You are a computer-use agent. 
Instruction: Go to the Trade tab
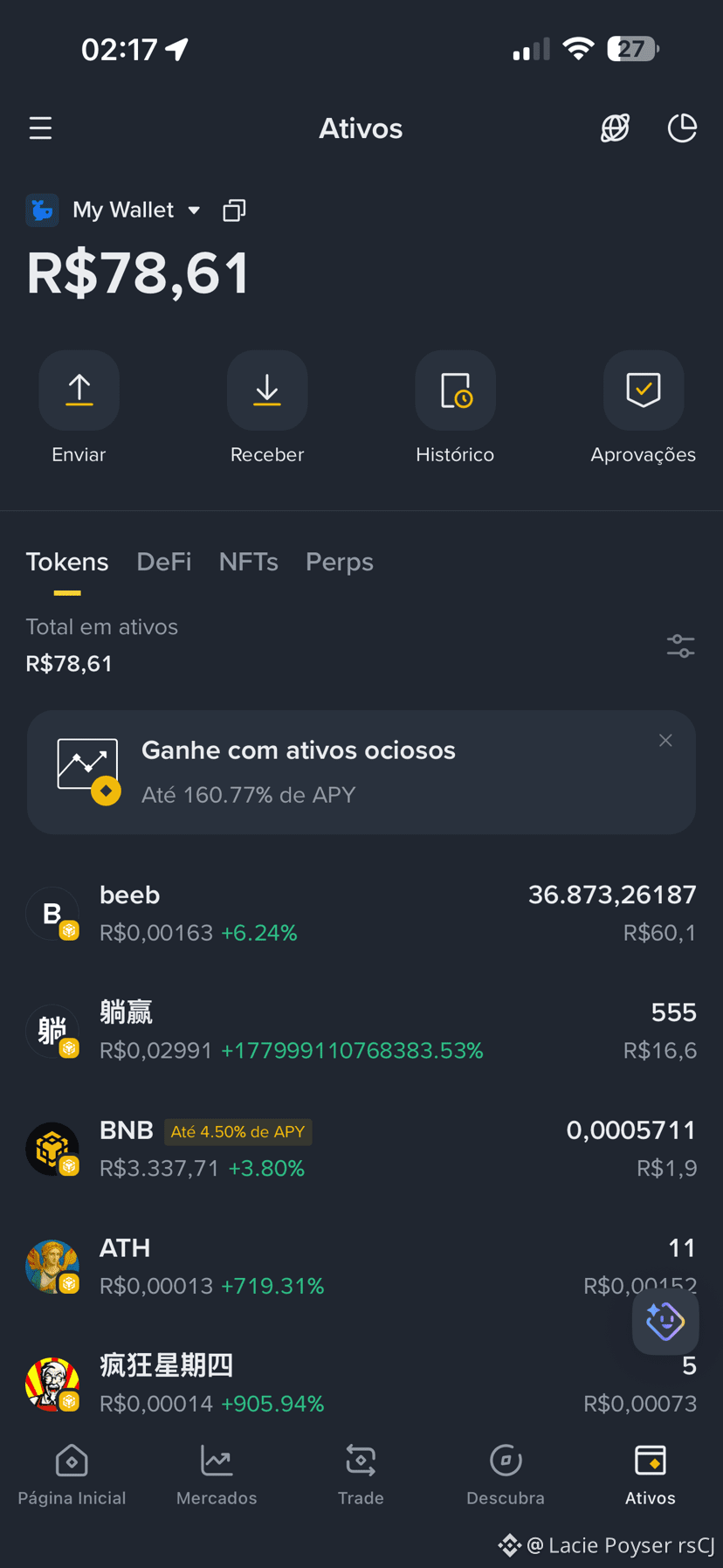361,1475
